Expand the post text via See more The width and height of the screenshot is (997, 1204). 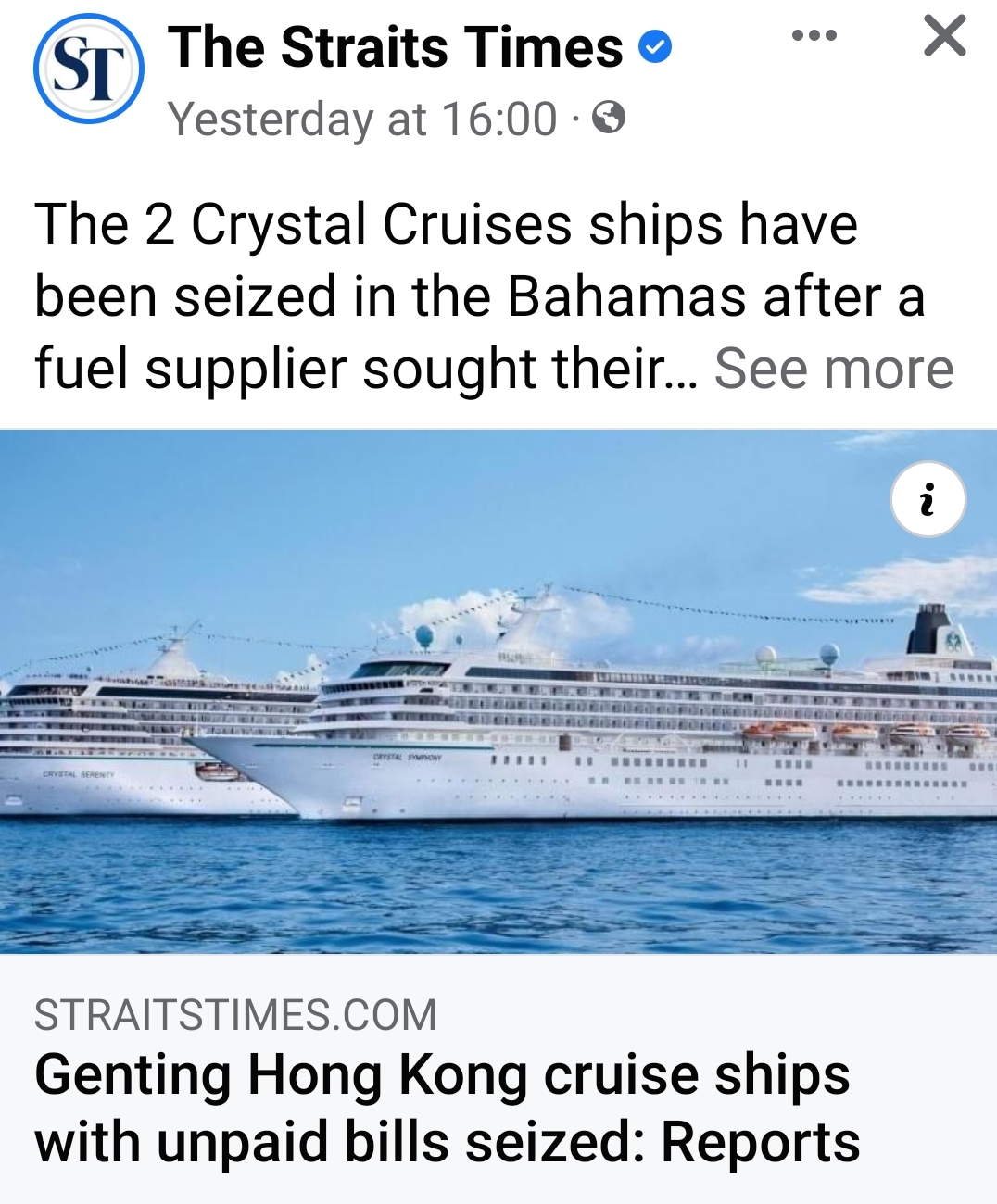(x=833, y=369)
